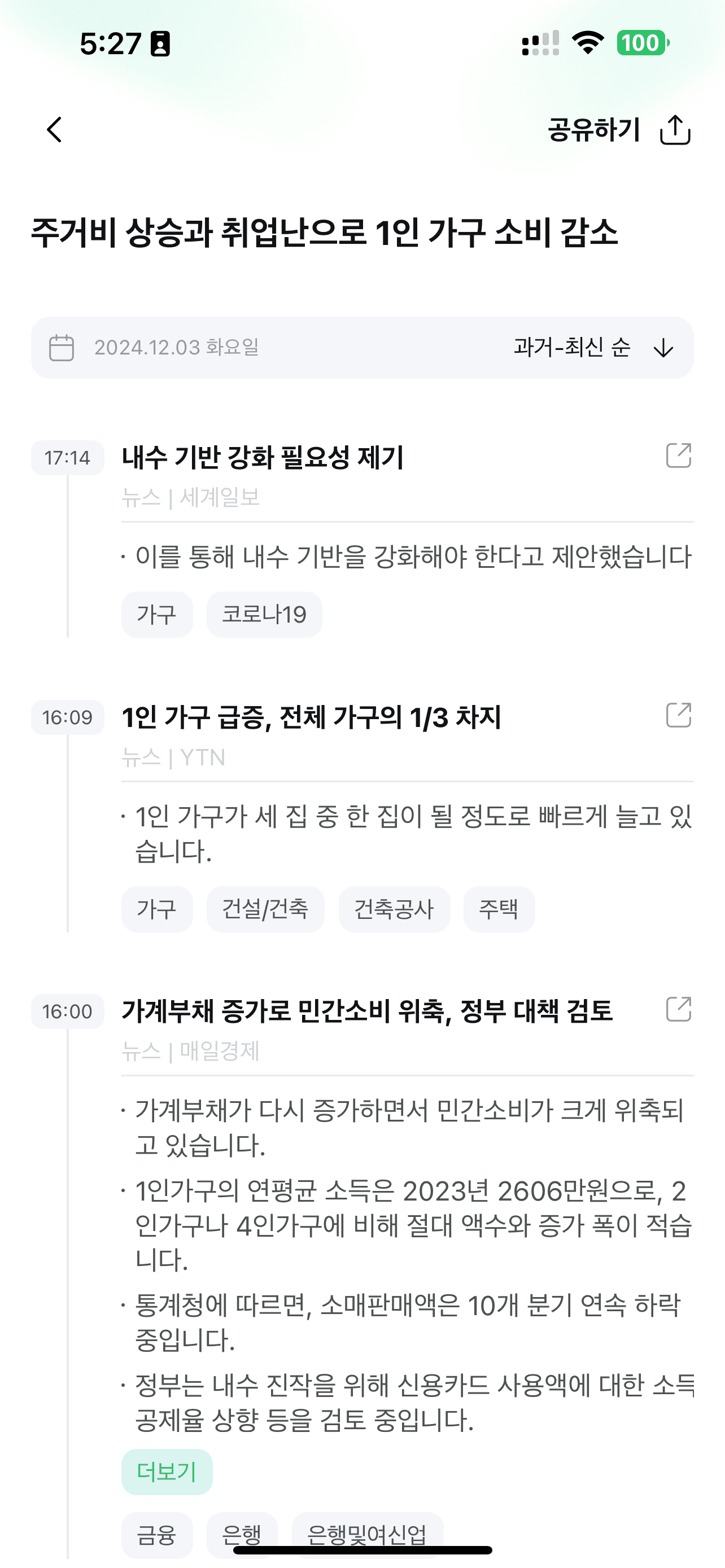Open the 16:09 YTN news on 1인 가구 급증
The width and height of the screenshot is (725, 1568).
(x=311, y=717)
